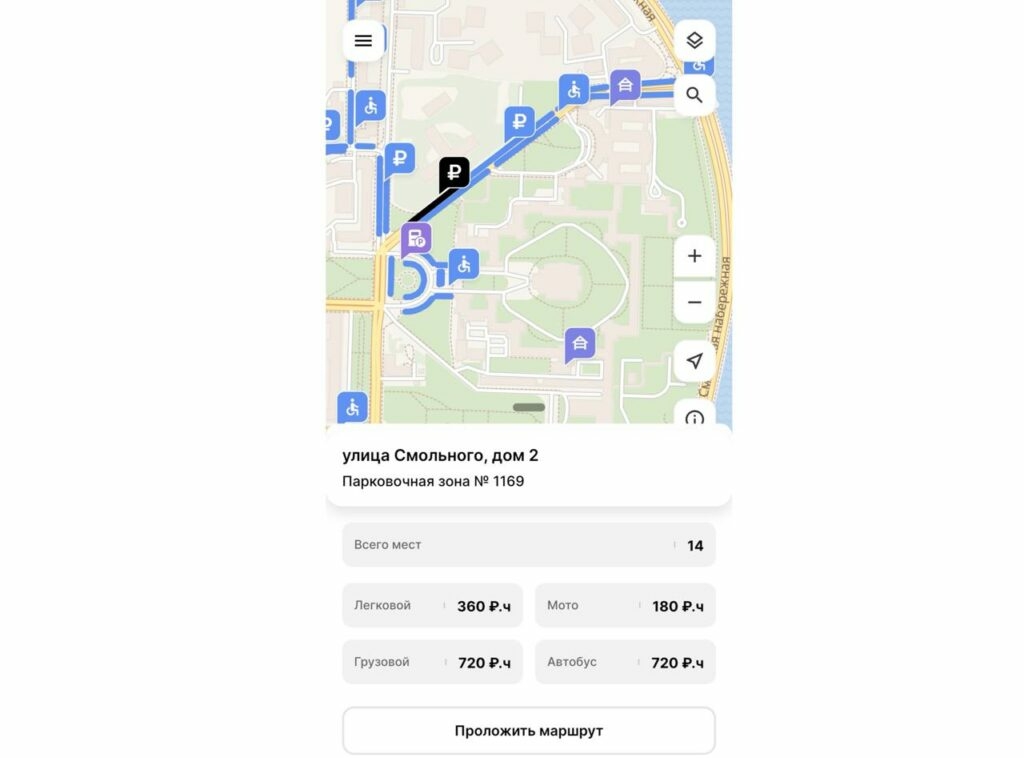This screenshot has width=1024, height=758.
Task: Open the map layers selector
Action: (694, 41)
